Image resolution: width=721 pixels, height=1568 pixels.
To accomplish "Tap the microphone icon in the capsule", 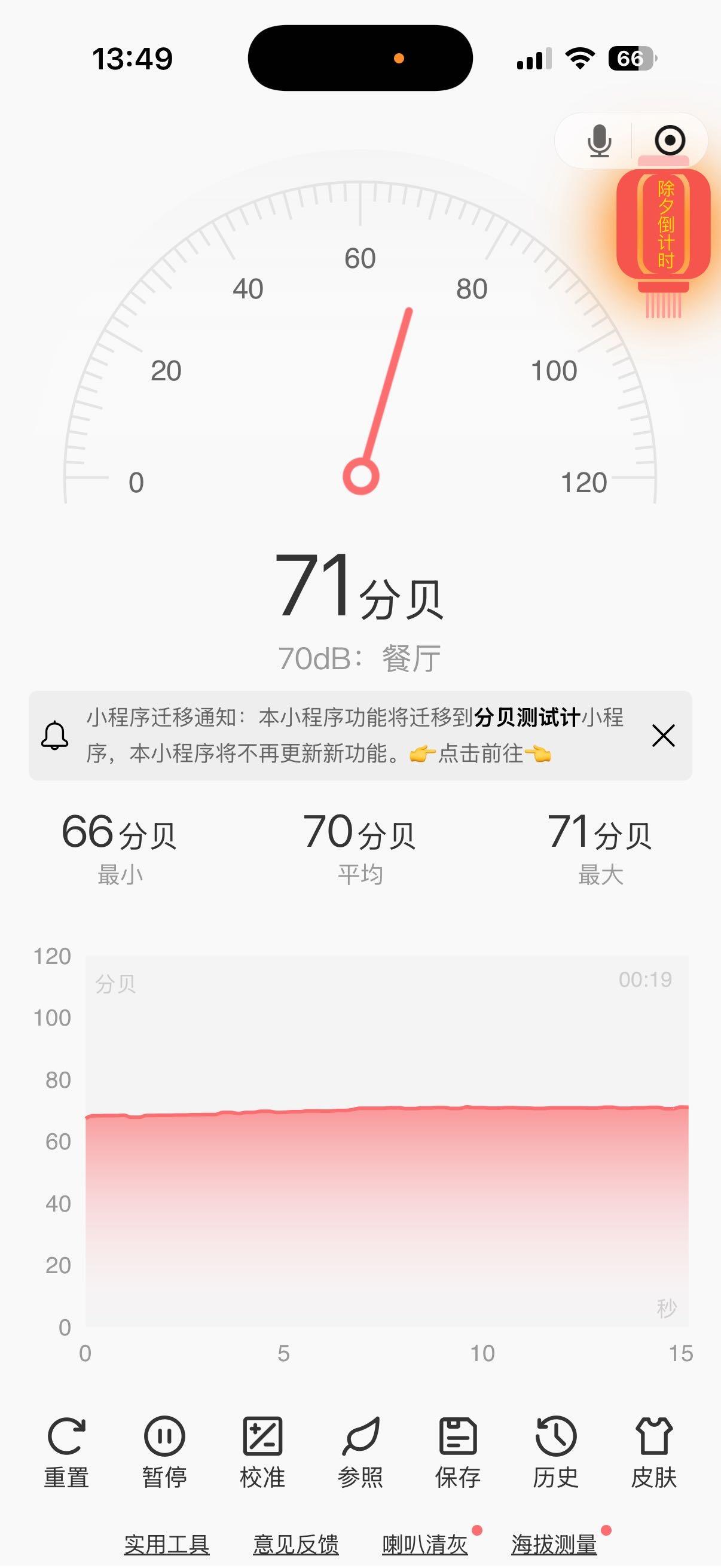I will point(599,141).
